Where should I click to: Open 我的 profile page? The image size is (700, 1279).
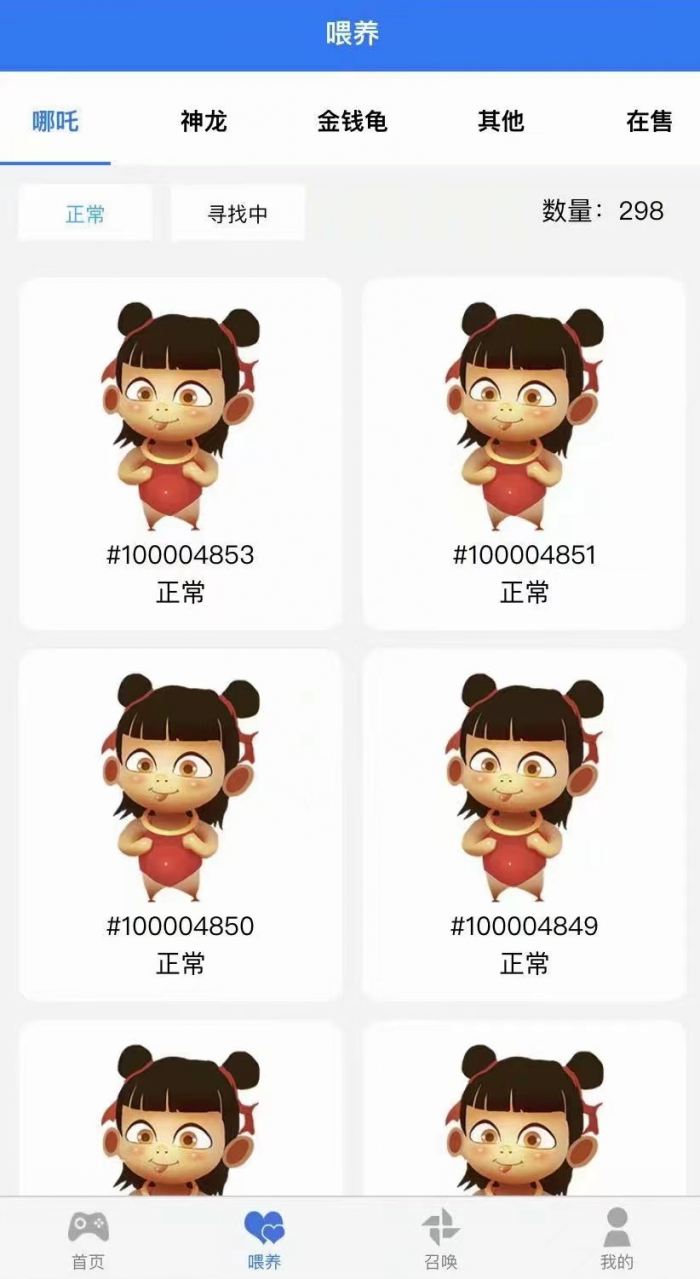(x=617, y=1239)
